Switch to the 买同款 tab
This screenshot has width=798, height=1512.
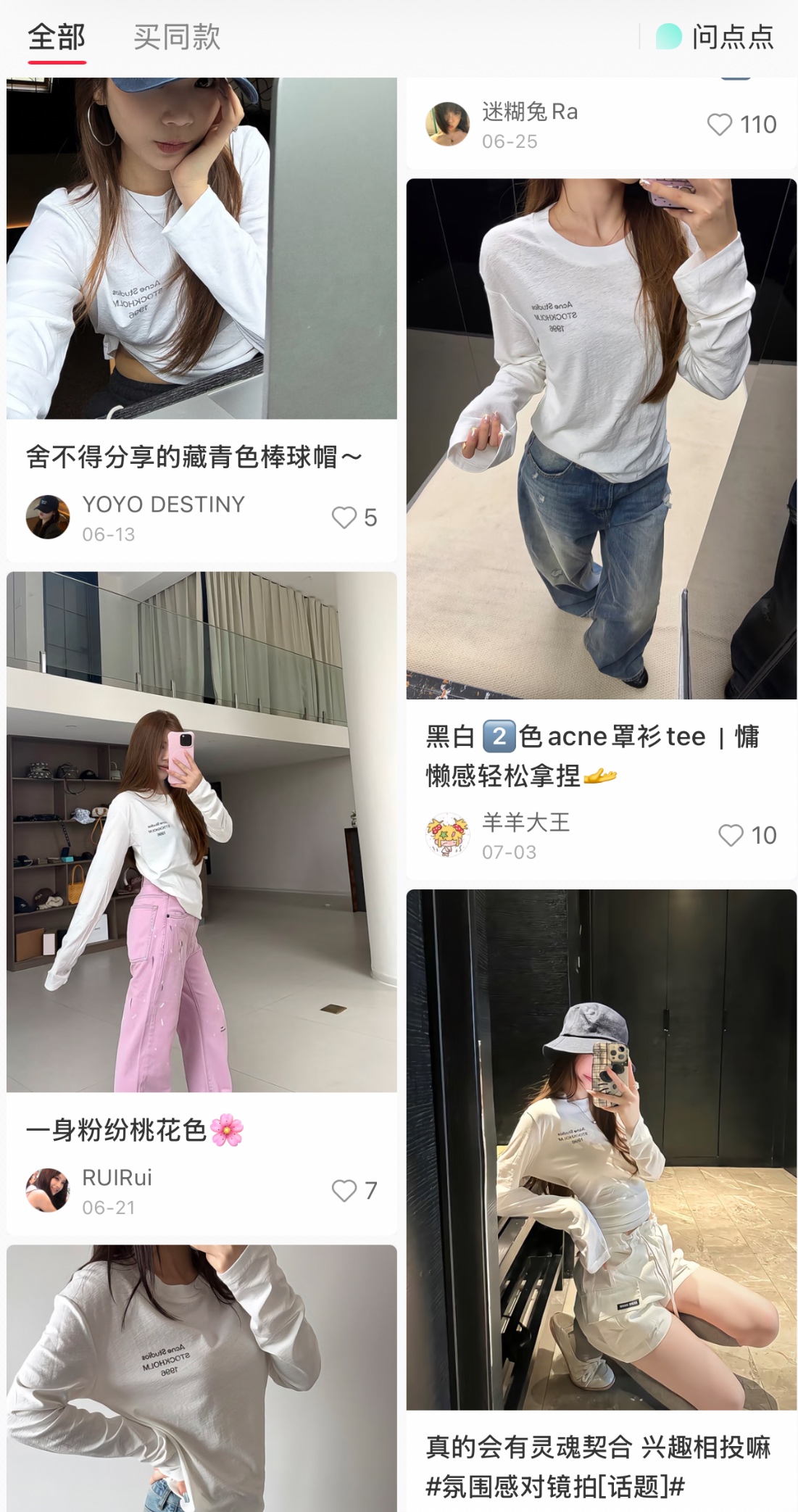(177, 37)
